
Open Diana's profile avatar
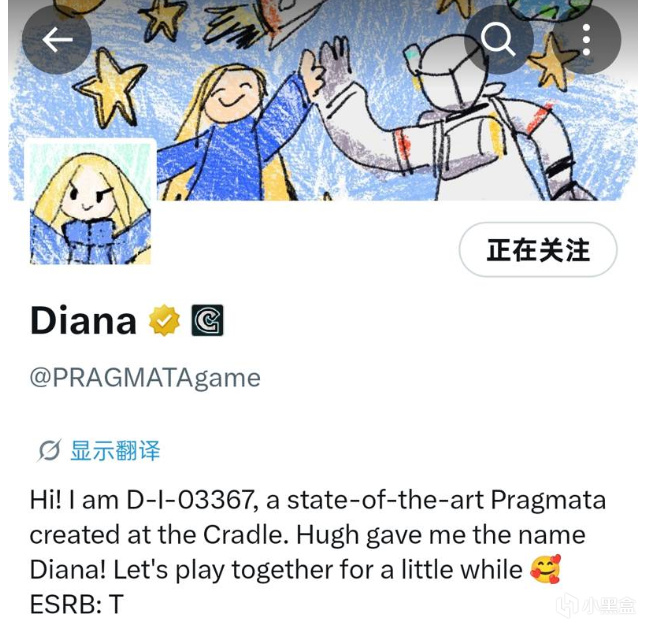pos(90,205)
